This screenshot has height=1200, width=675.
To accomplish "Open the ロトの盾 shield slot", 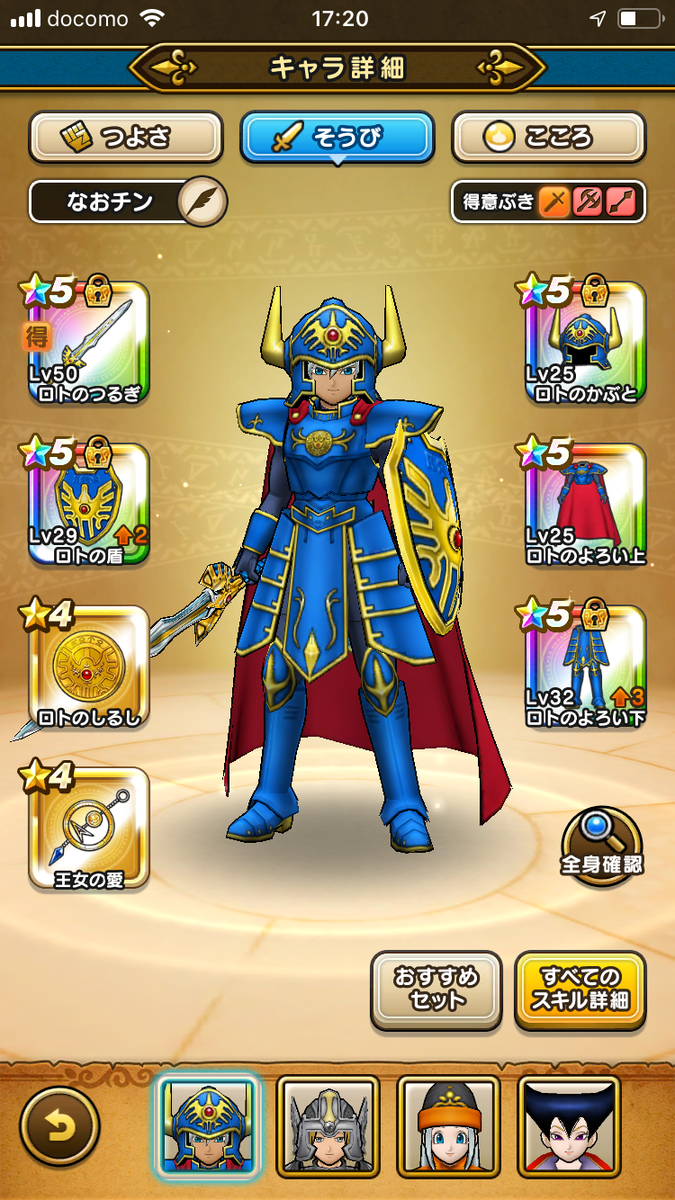I will pos(87,506).
